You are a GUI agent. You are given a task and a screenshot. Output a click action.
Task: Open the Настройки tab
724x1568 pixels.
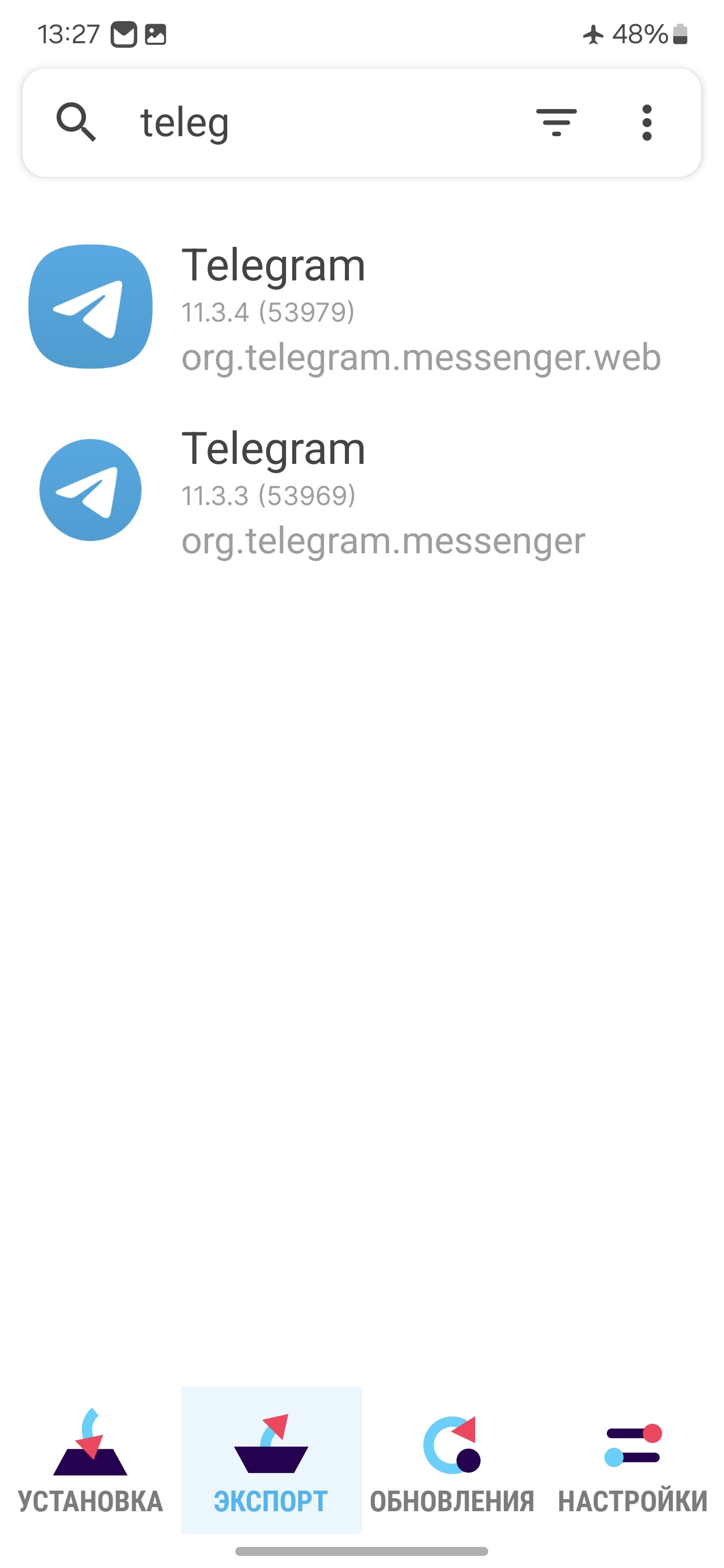[x=633, y=1460]
